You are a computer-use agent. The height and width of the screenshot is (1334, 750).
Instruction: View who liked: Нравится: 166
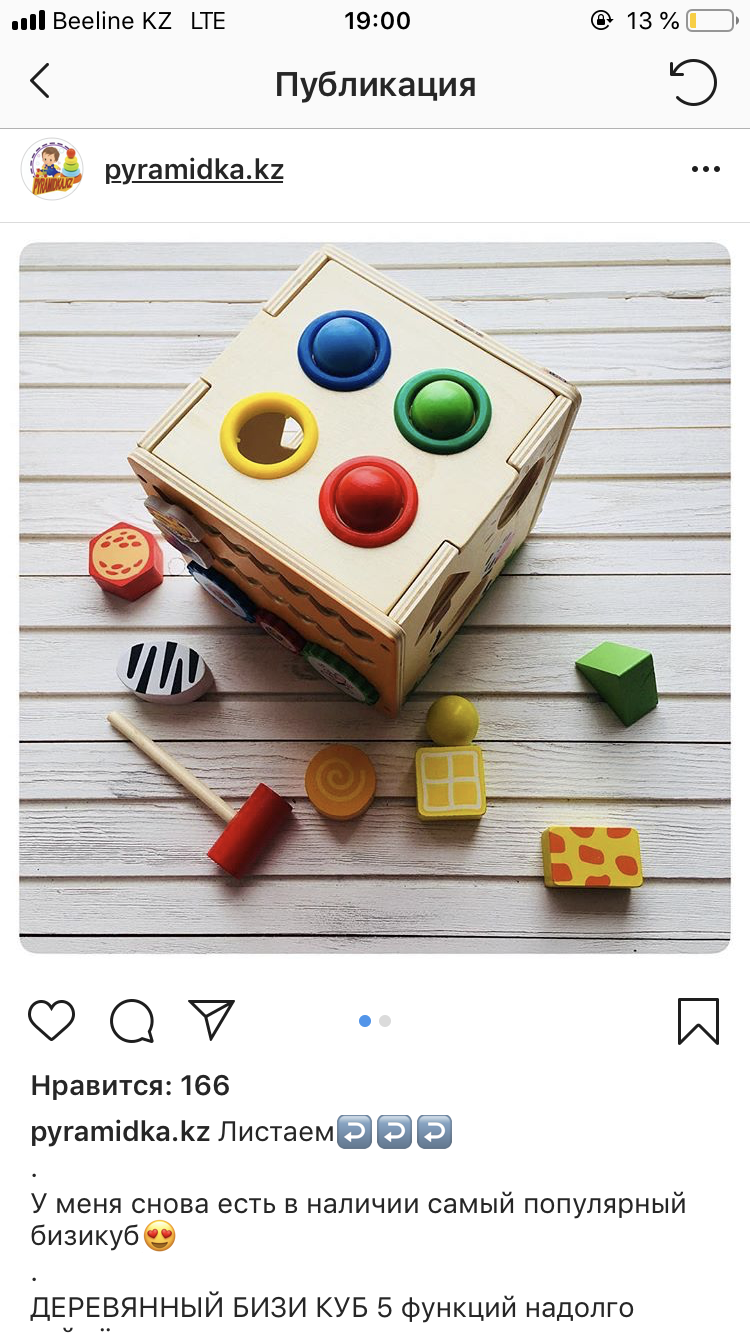(130, 1085)
